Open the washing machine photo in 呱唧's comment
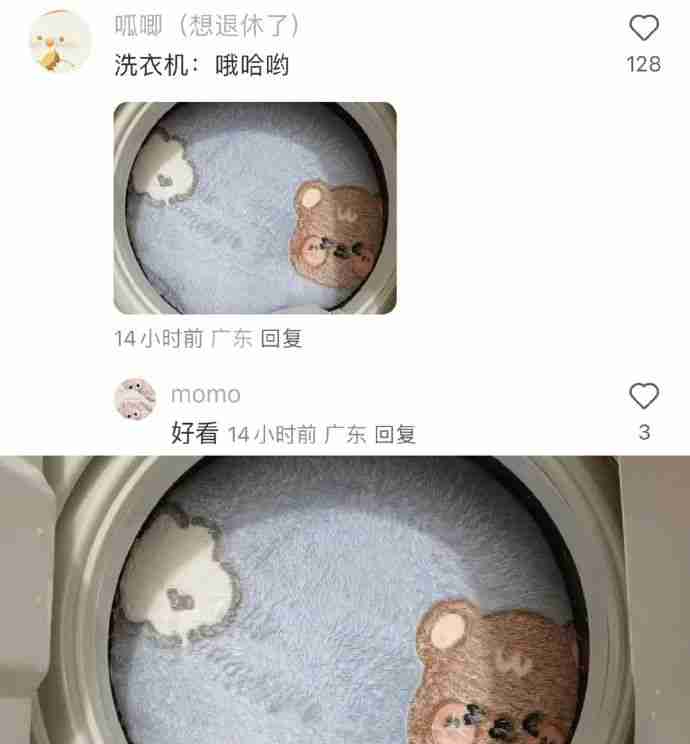The height and width of the screenshot is (744, 690). tap(255, 208)
